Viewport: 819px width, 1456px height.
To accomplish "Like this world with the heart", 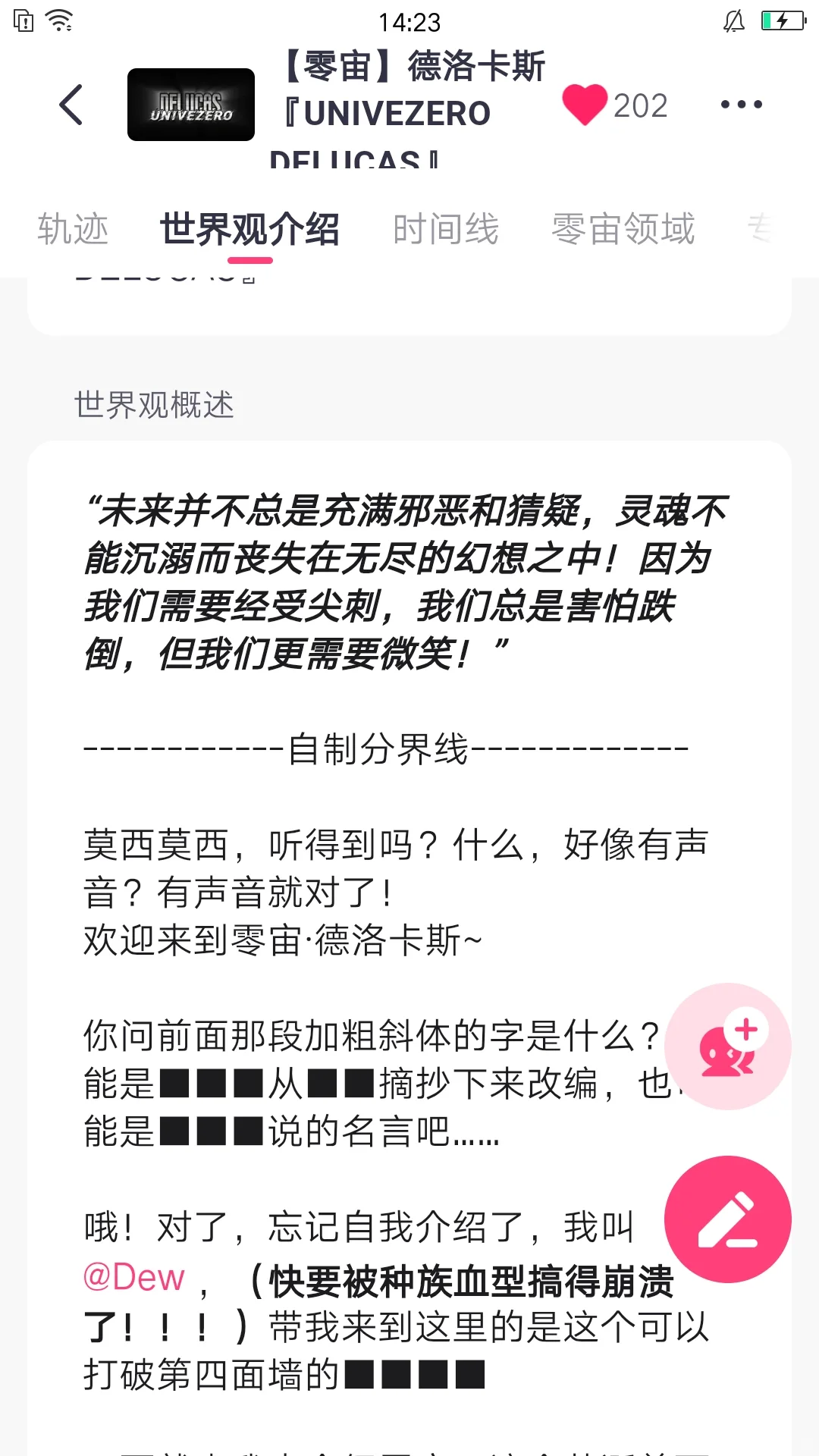I will [x=585, y=105].
